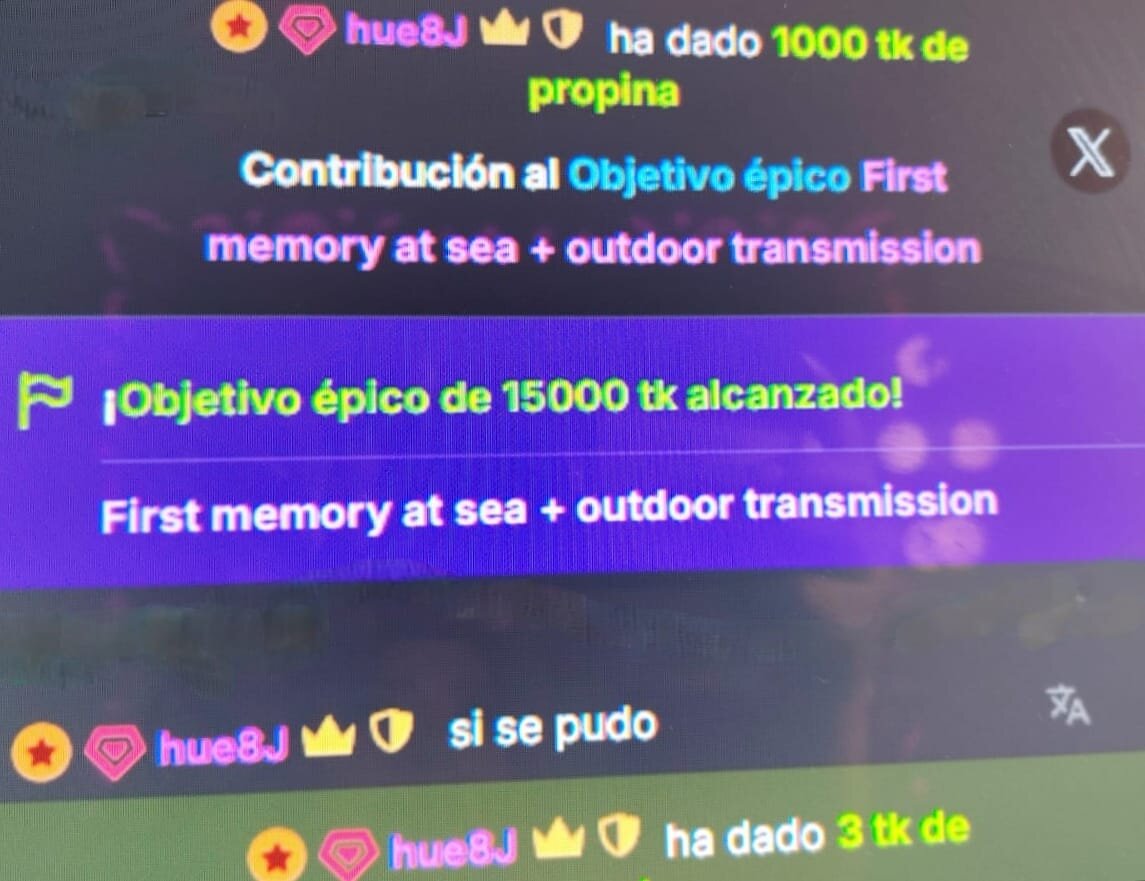Share the tip on X
The height and width of the screenshot is (881, 1145).
(x=1089, y=156)
